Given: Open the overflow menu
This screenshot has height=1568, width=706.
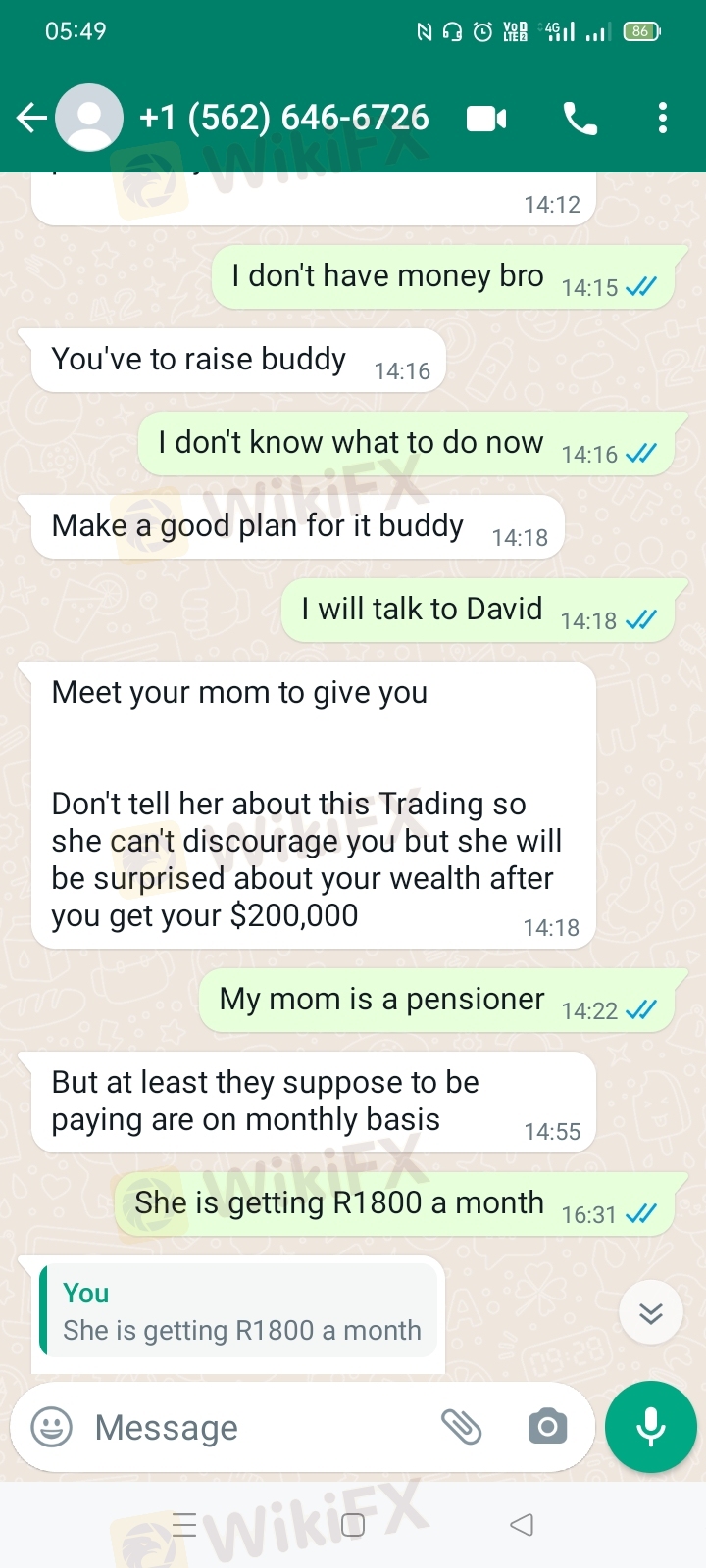Looking at the screenshot, I should point(663,119).
